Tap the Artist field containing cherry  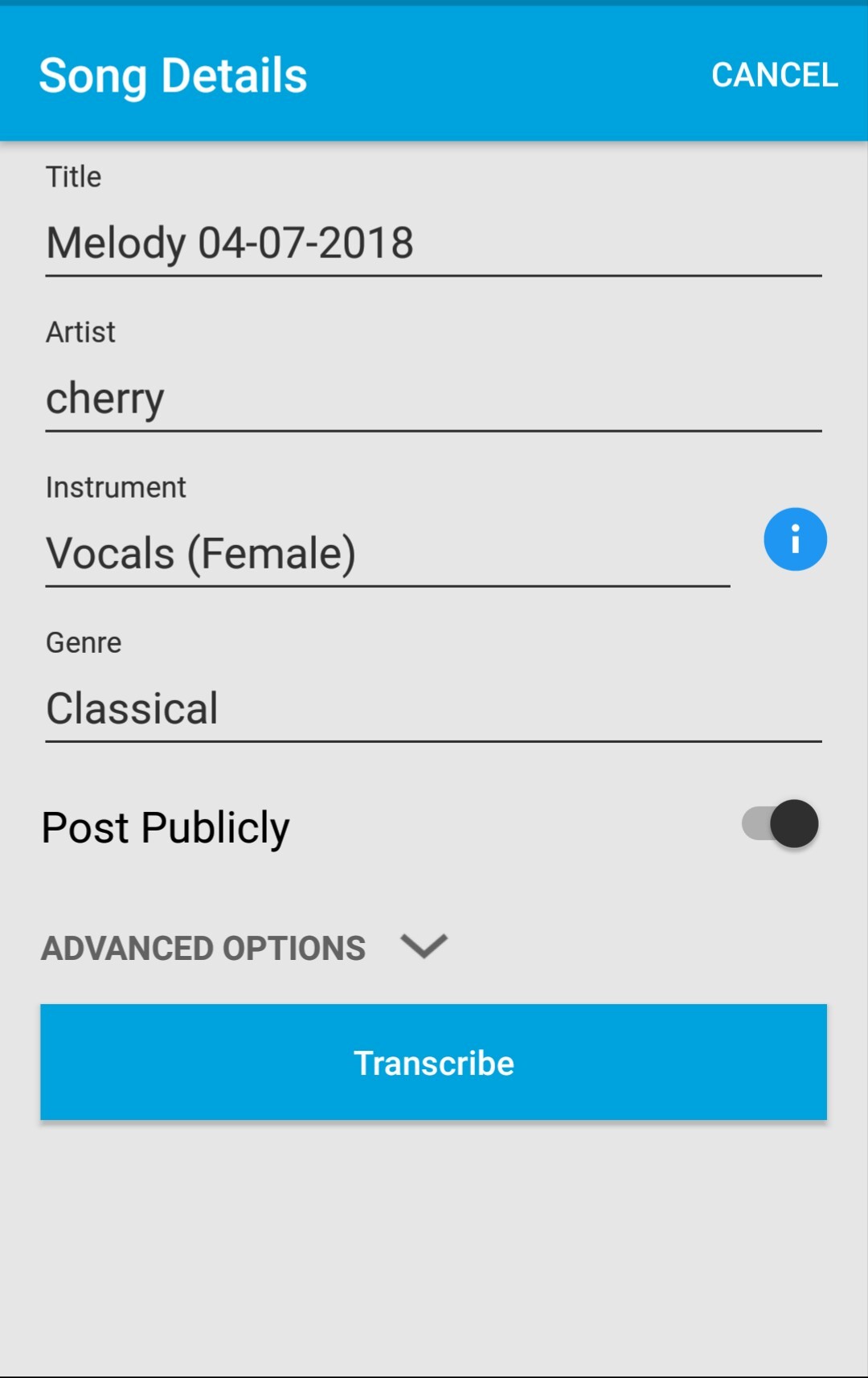click(x=432, y=399)
